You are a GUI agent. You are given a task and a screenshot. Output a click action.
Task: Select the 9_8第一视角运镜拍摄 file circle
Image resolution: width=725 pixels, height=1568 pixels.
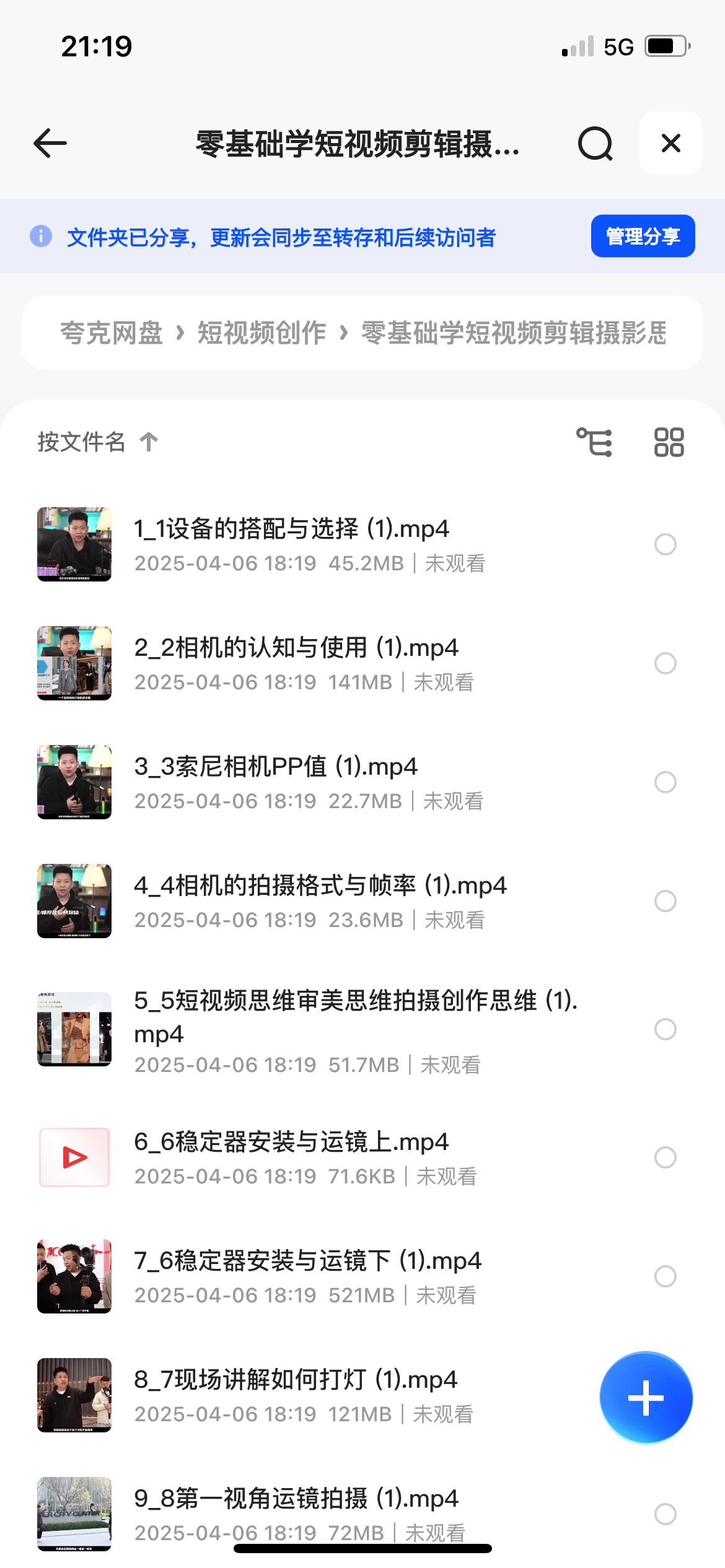coord(665,1514)
